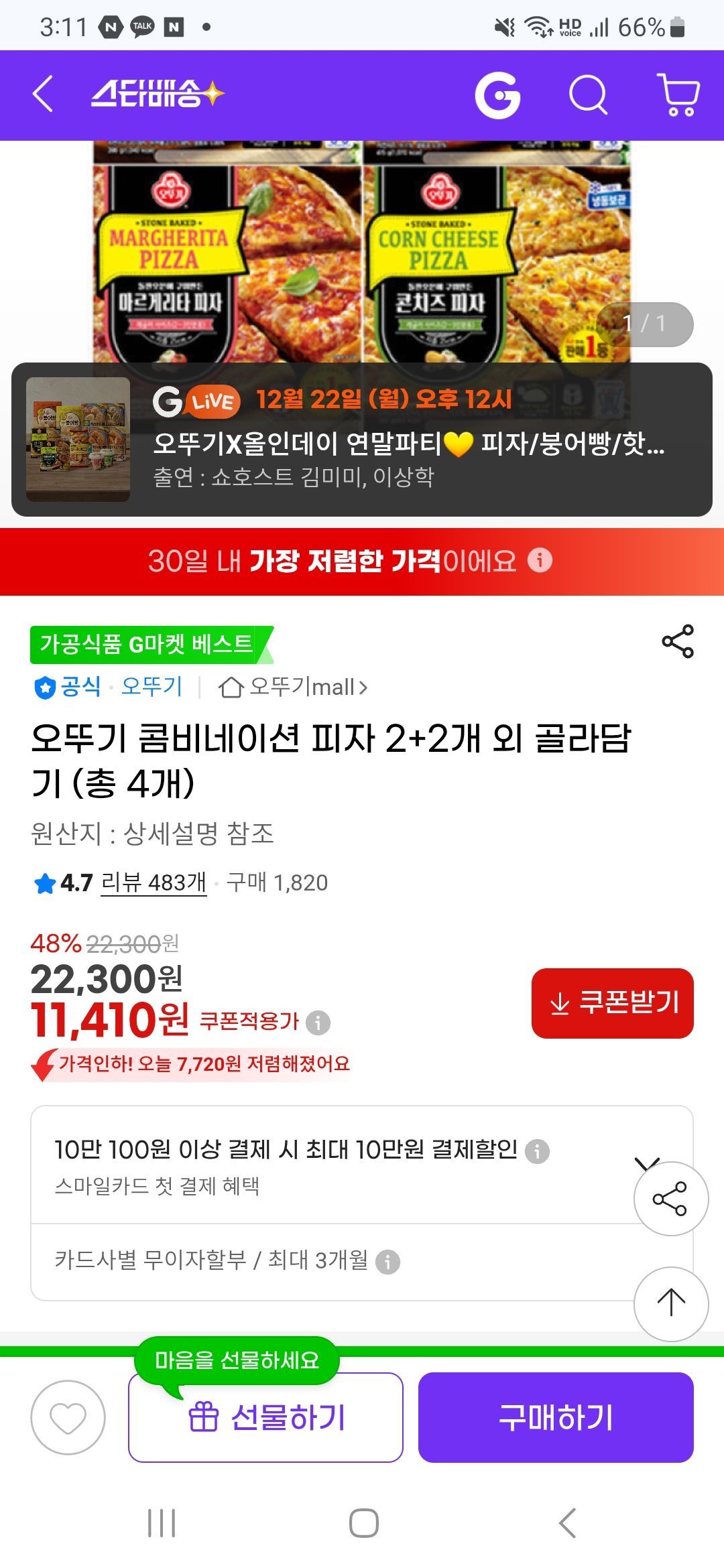Viewport: 724px width, 1568px height.
Task: Tap 쿠폰받기 to download coupon
Action: point(613,1003)
